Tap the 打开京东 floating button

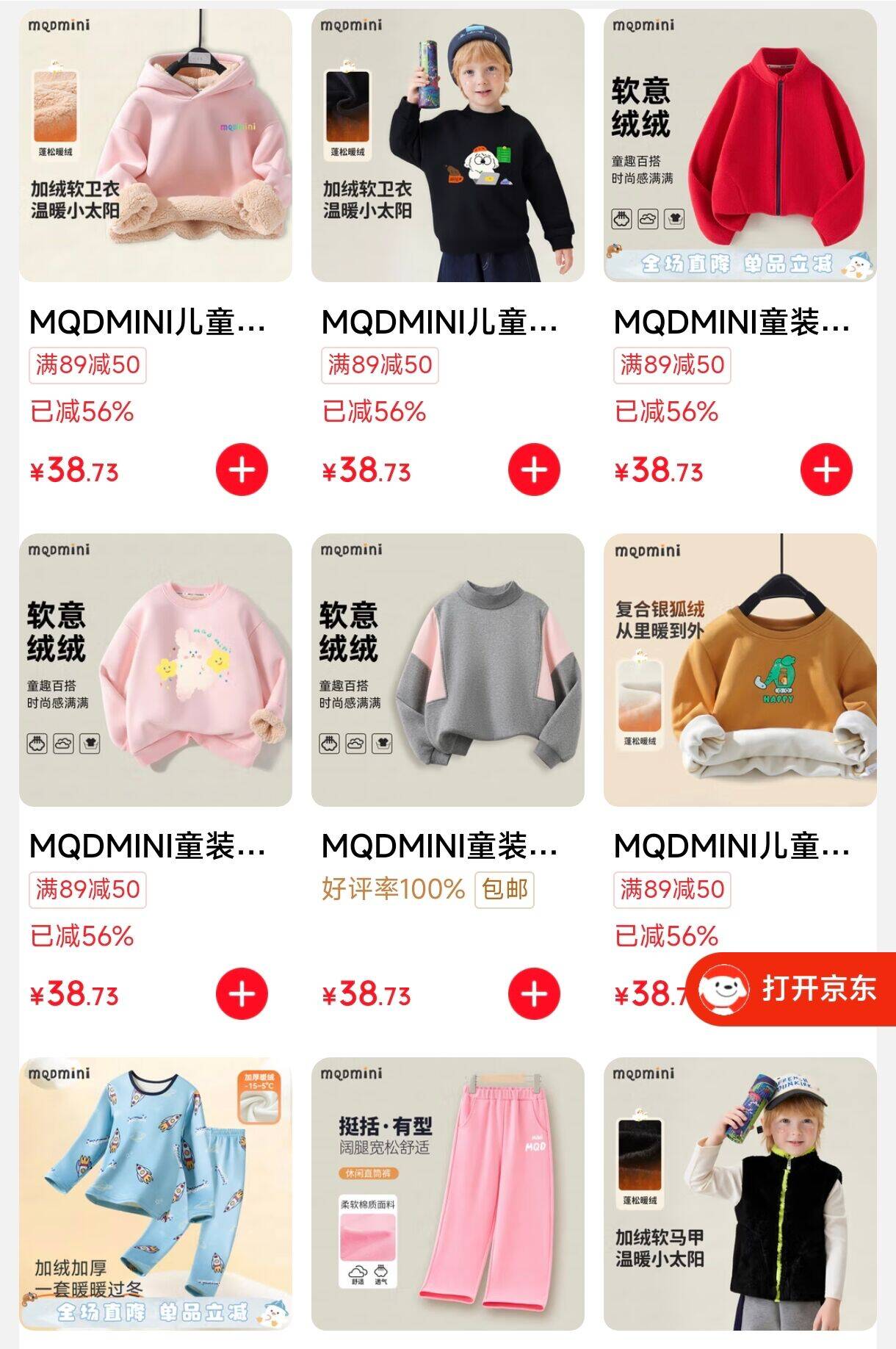pos(793,988)
